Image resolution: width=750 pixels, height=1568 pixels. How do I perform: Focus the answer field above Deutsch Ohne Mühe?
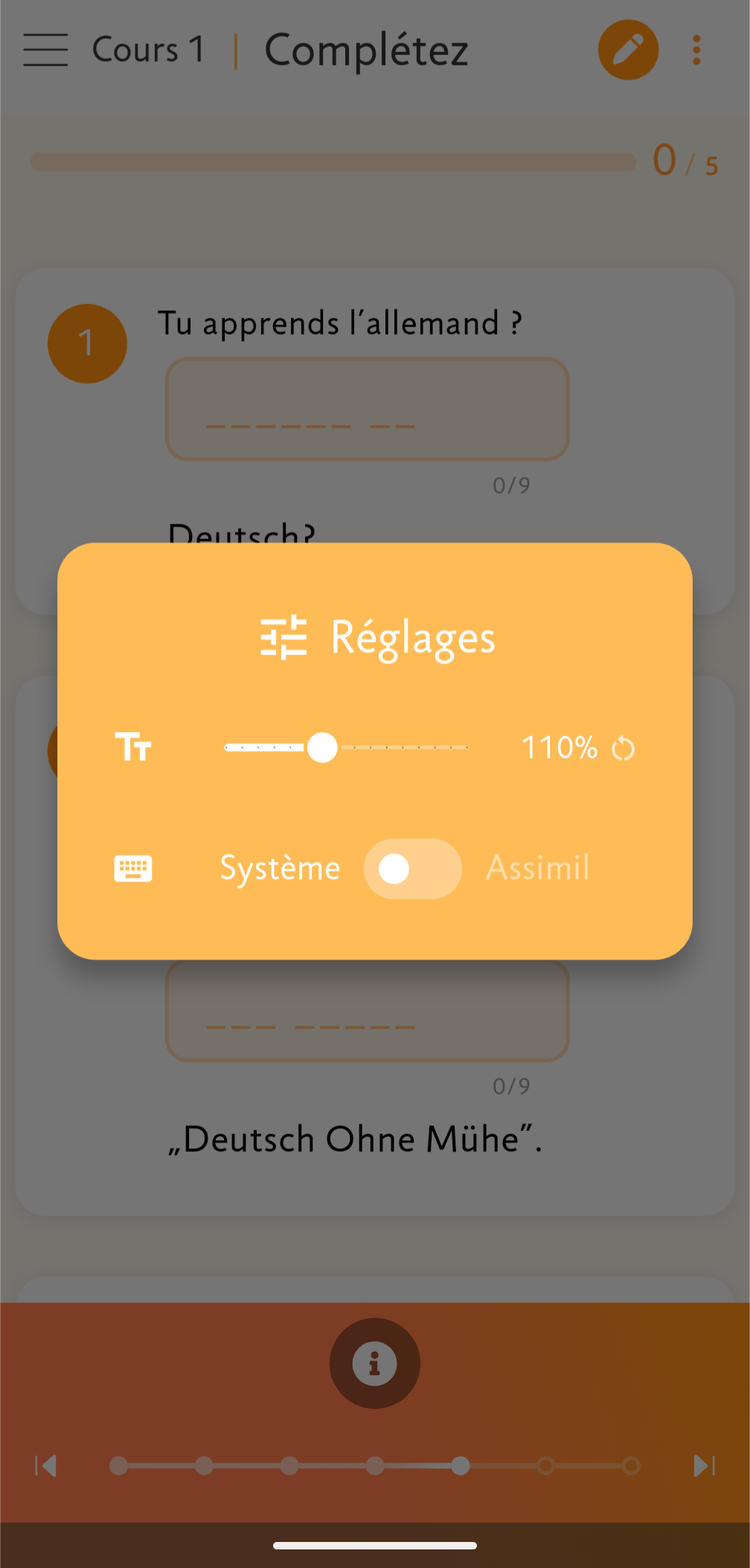[367, 1012]
